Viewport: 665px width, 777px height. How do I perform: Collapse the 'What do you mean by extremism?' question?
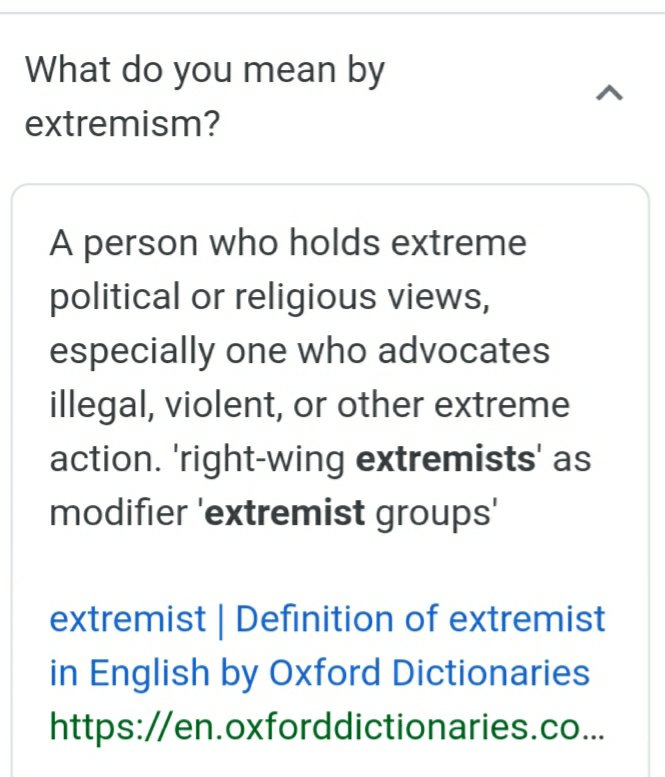[609, 94]
